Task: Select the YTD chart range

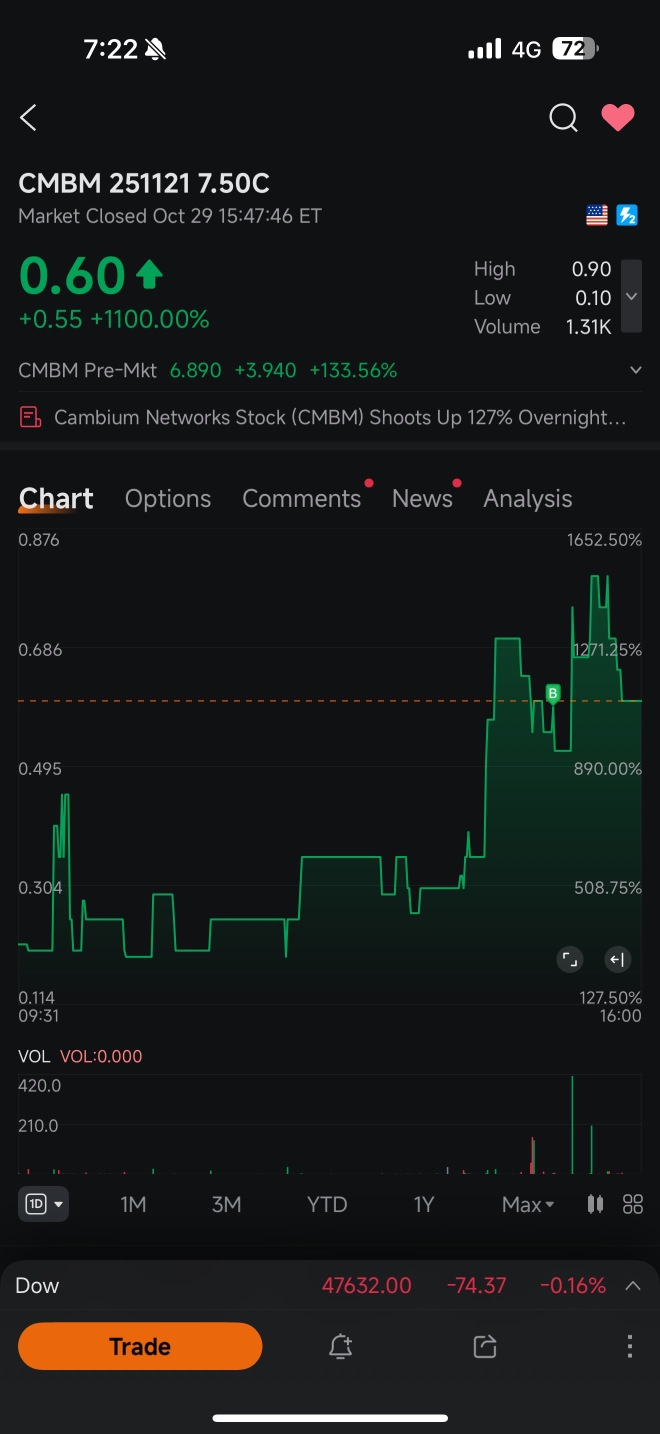Action: [326, 1204]
